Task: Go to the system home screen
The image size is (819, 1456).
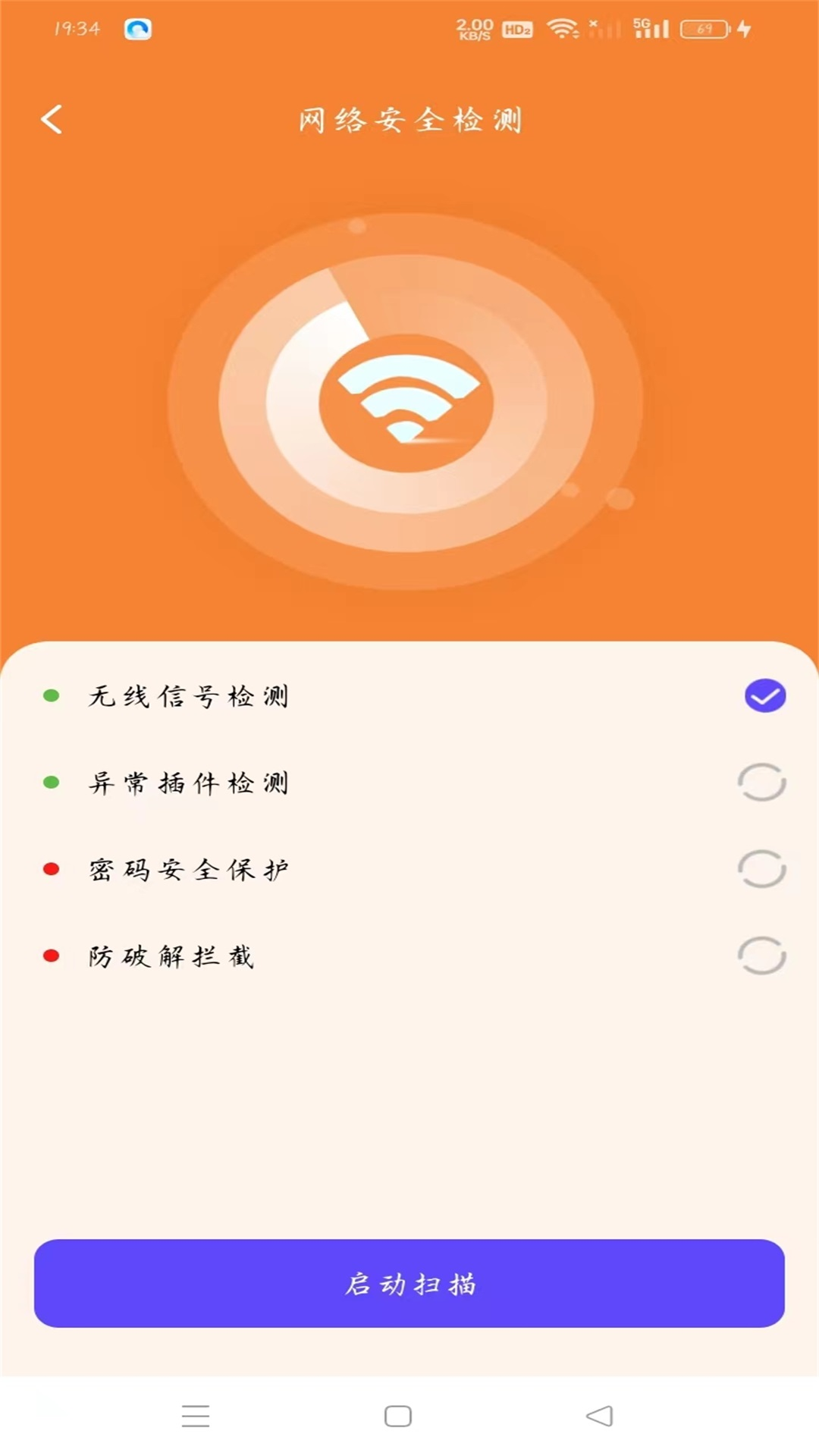Action: [398, 1416]
